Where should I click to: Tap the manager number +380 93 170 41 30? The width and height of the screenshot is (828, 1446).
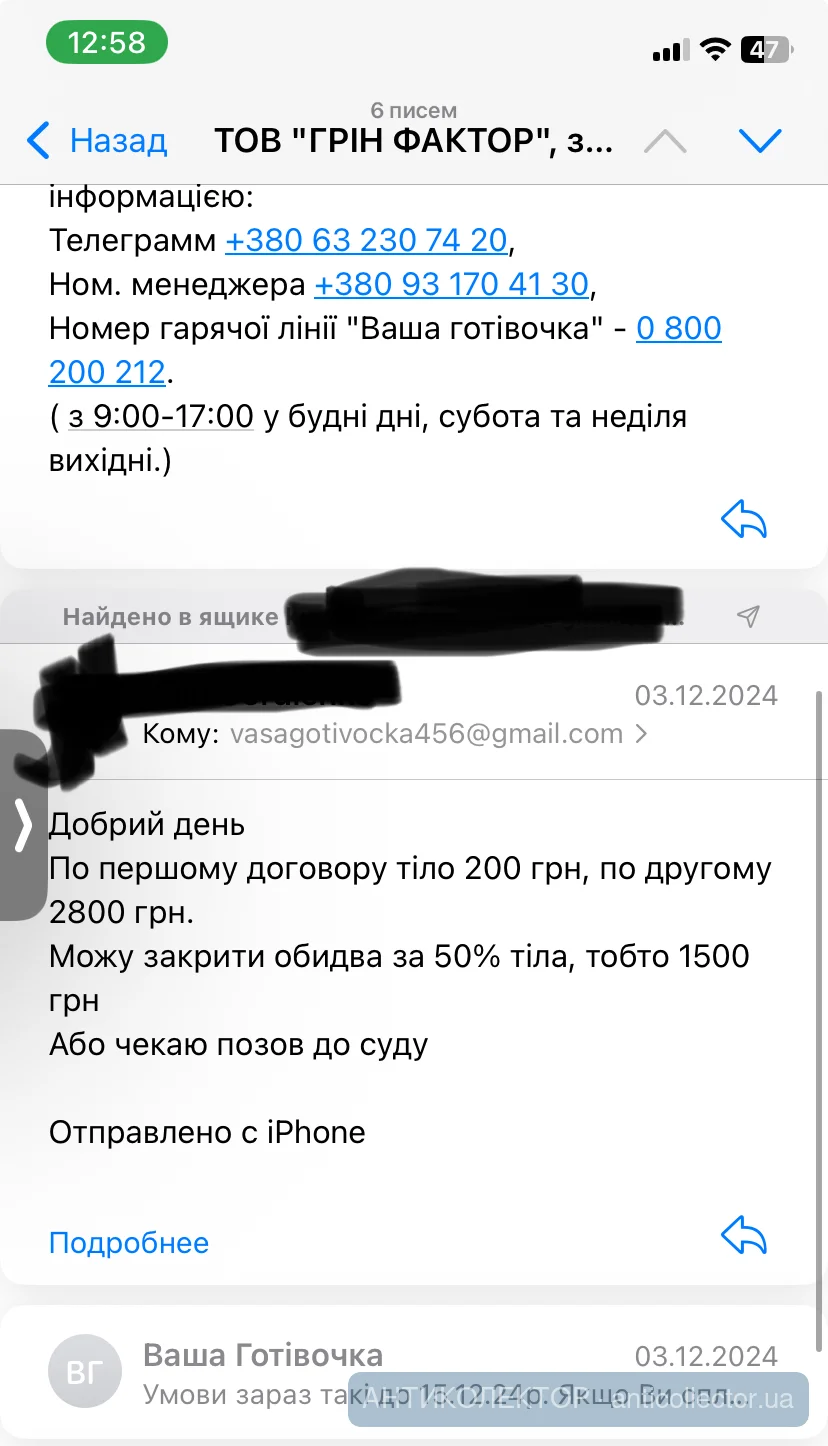pos(451,284)
